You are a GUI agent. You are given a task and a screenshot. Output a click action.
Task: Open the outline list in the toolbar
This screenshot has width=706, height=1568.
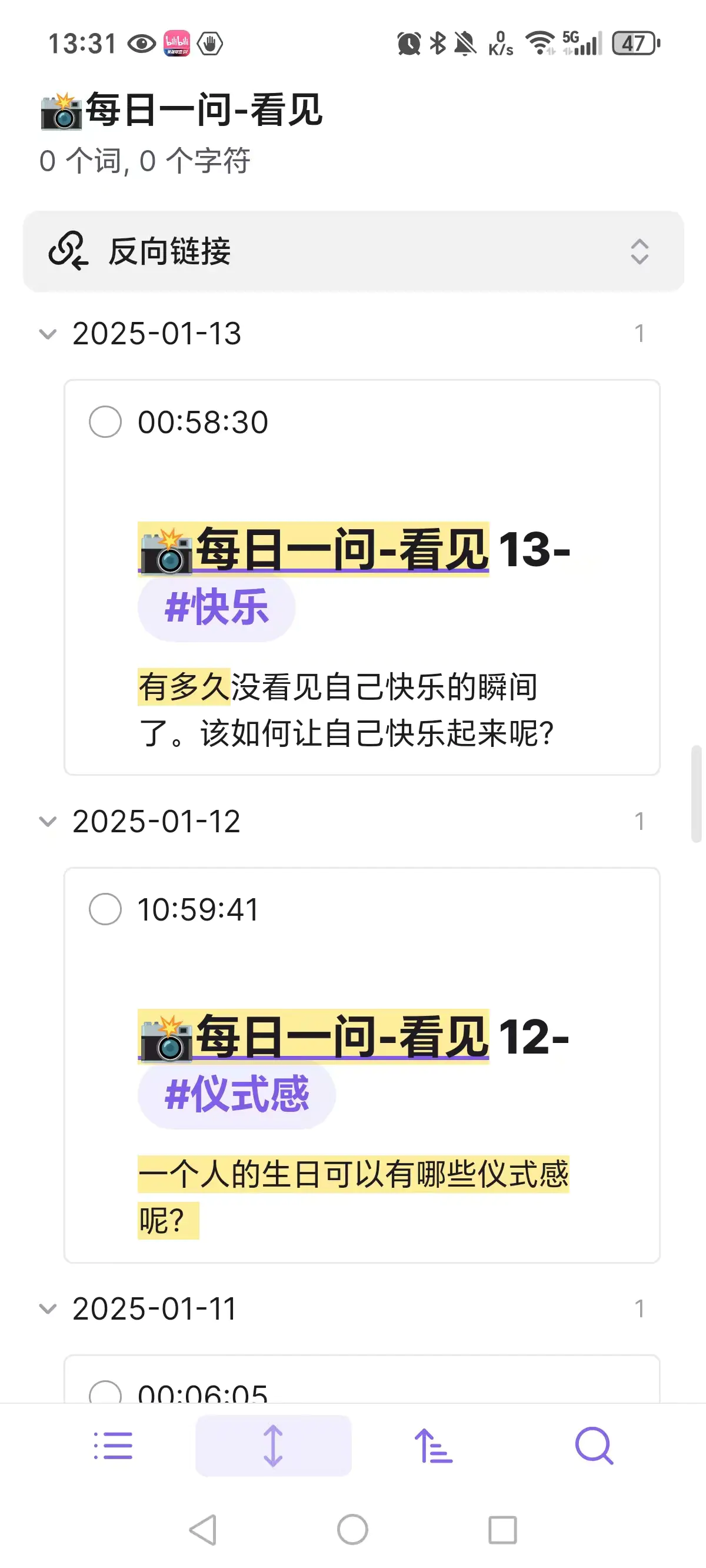pos(113,1446)
